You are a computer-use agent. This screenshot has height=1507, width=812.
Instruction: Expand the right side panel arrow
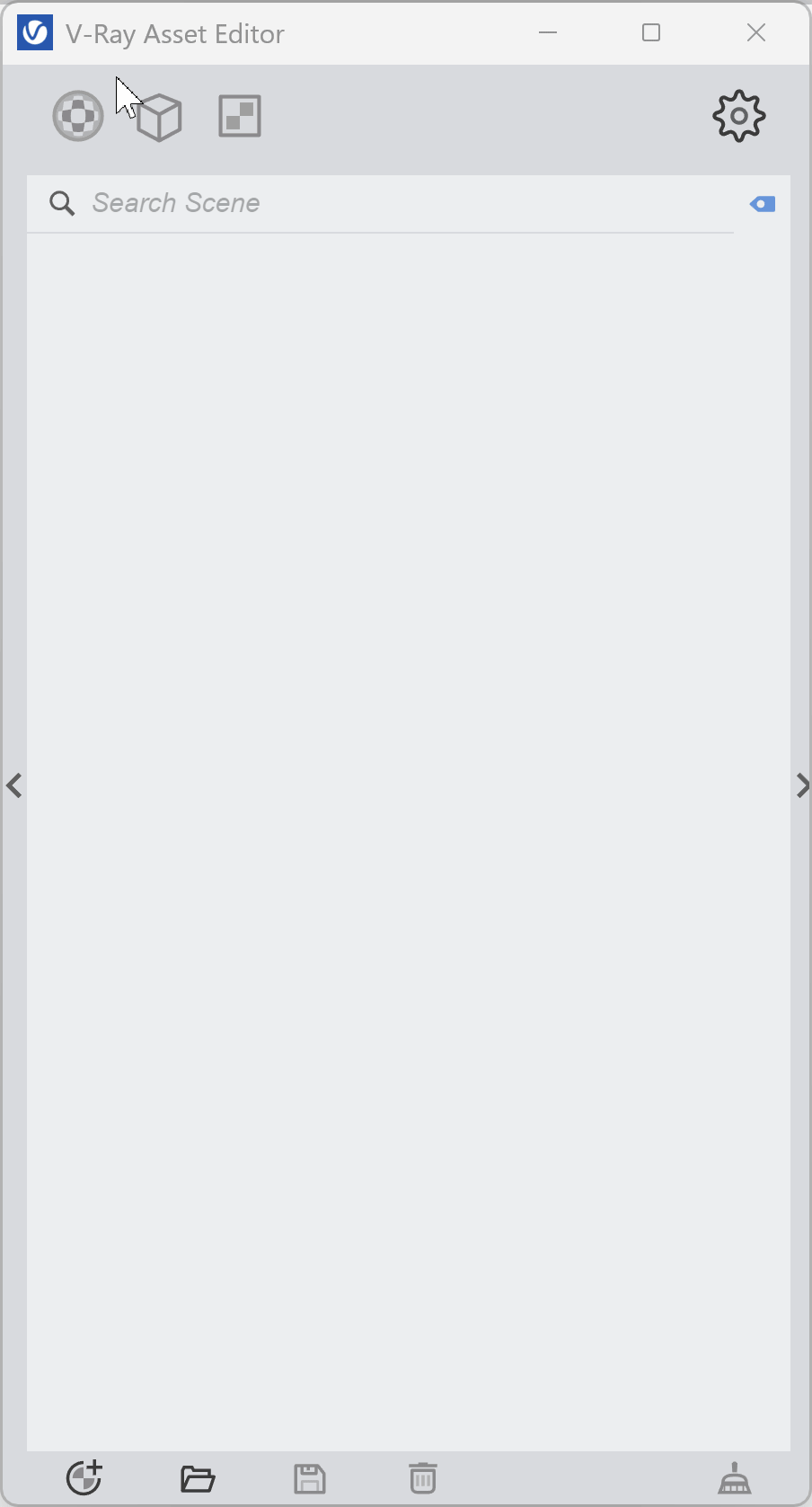click(x=802, y=785)
